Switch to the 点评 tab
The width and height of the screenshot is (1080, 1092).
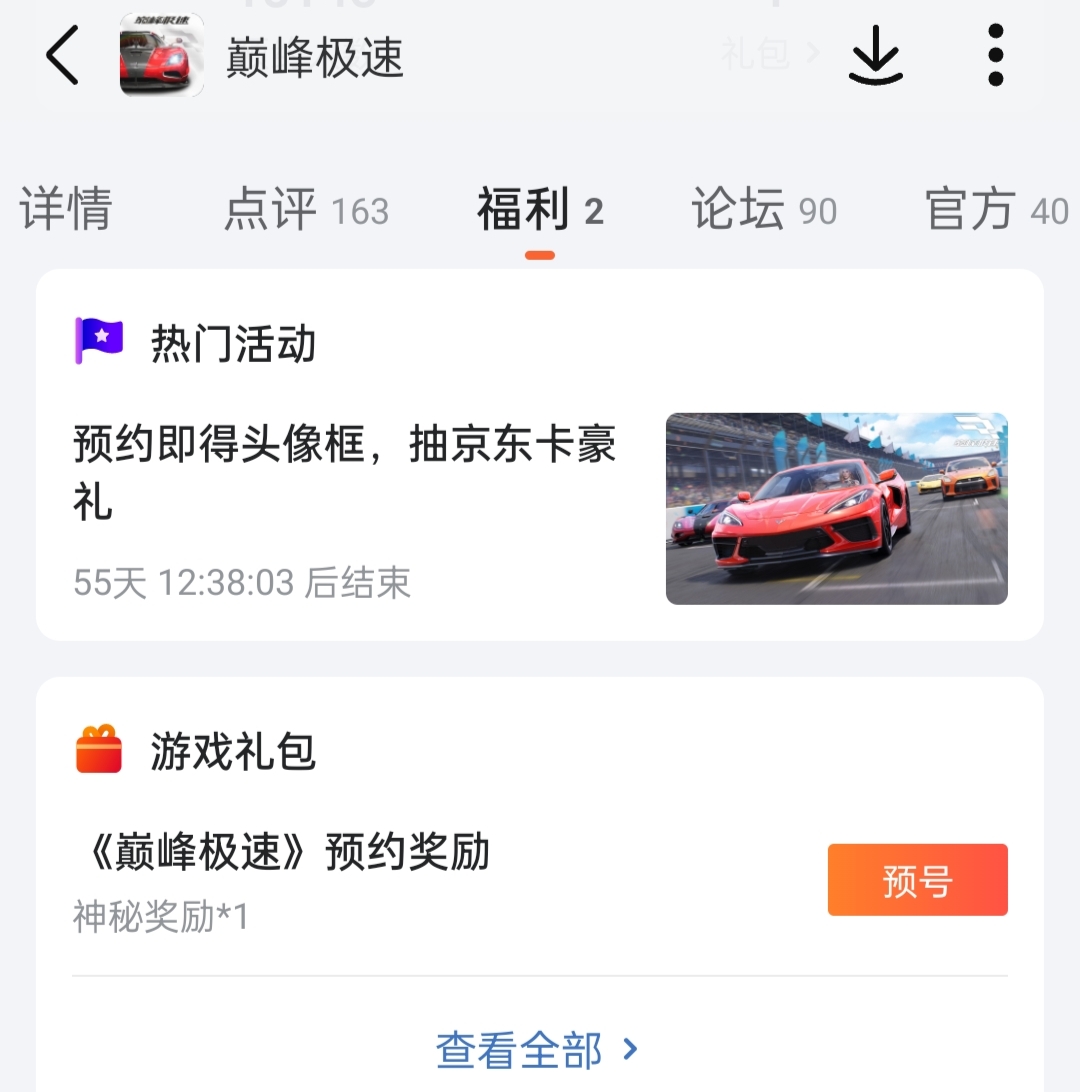tap(305, 210)
